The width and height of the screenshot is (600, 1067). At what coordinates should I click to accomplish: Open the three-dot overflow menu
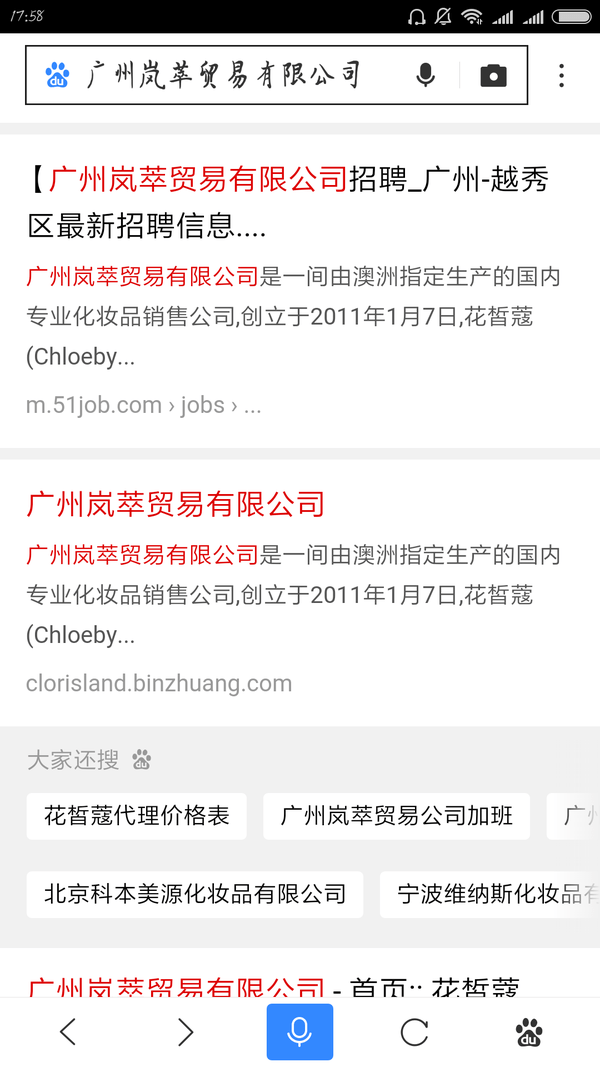(562, 75)
